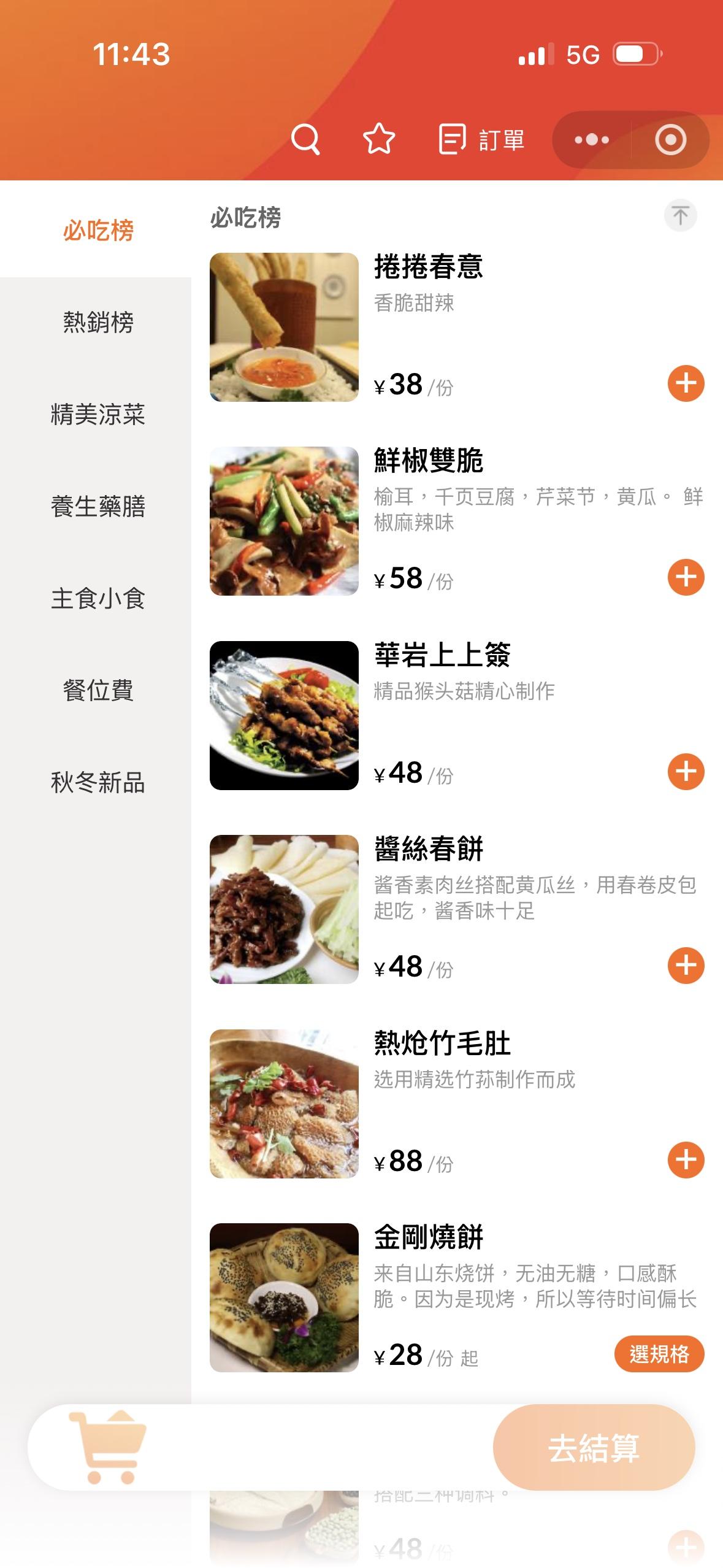Add 華岩上上簽 to the cart
This screenshot has height=1568, width=723.
coord(686,772)
